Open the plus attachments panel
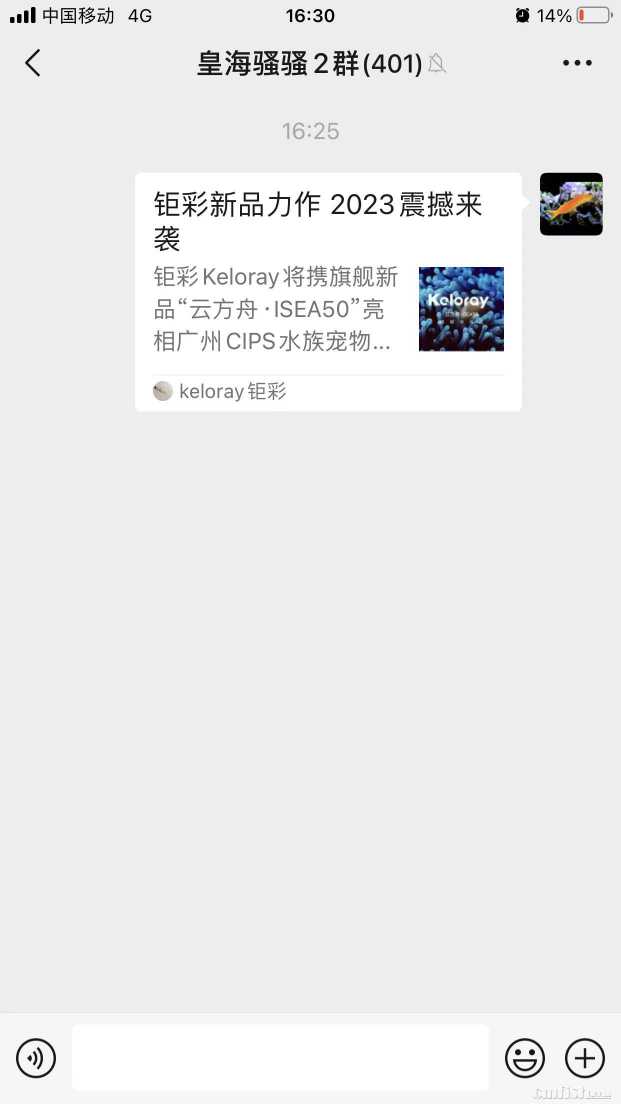 pyautogui.click(x=585, y=1057)
